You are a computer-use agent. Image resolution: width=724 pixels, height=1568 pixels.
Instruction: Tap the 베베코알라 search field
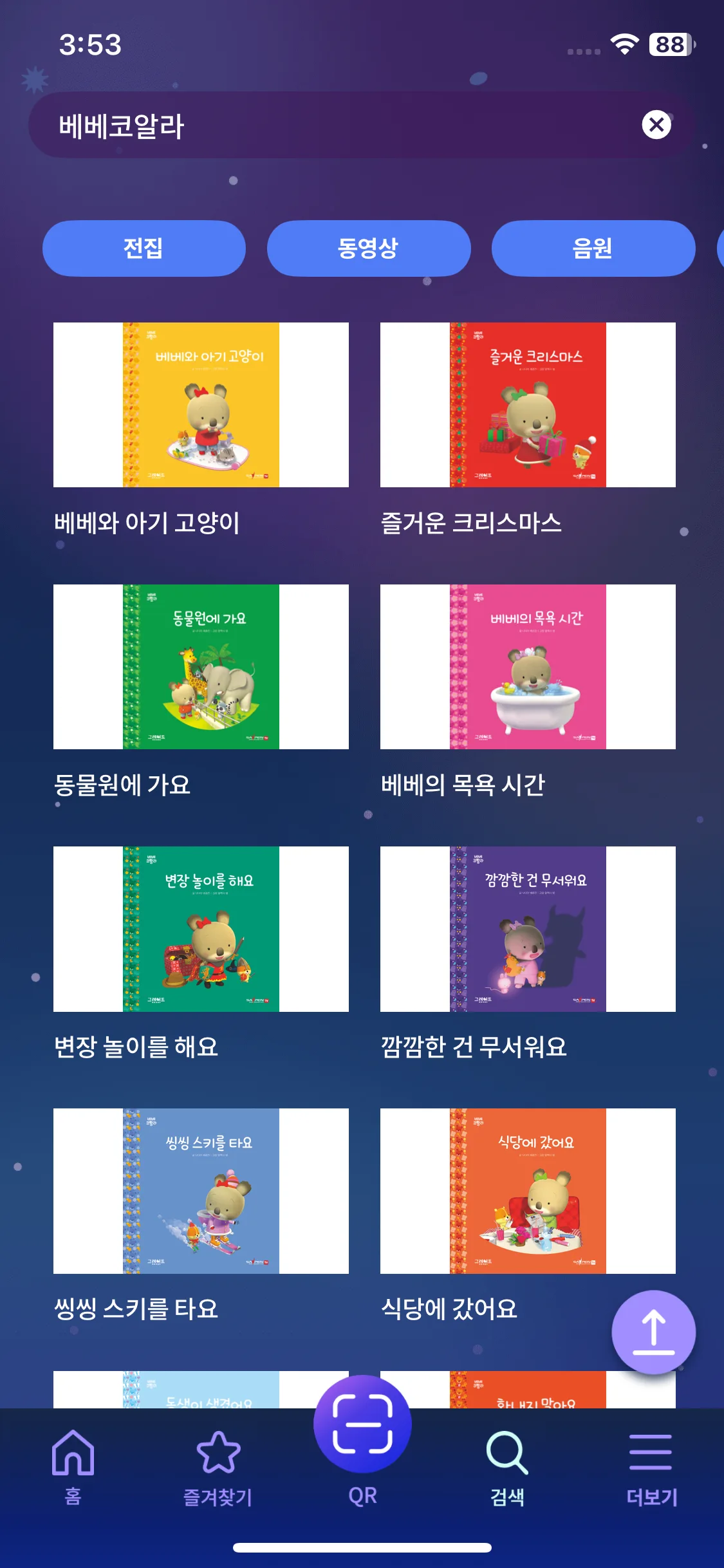[x=322, y=125]
